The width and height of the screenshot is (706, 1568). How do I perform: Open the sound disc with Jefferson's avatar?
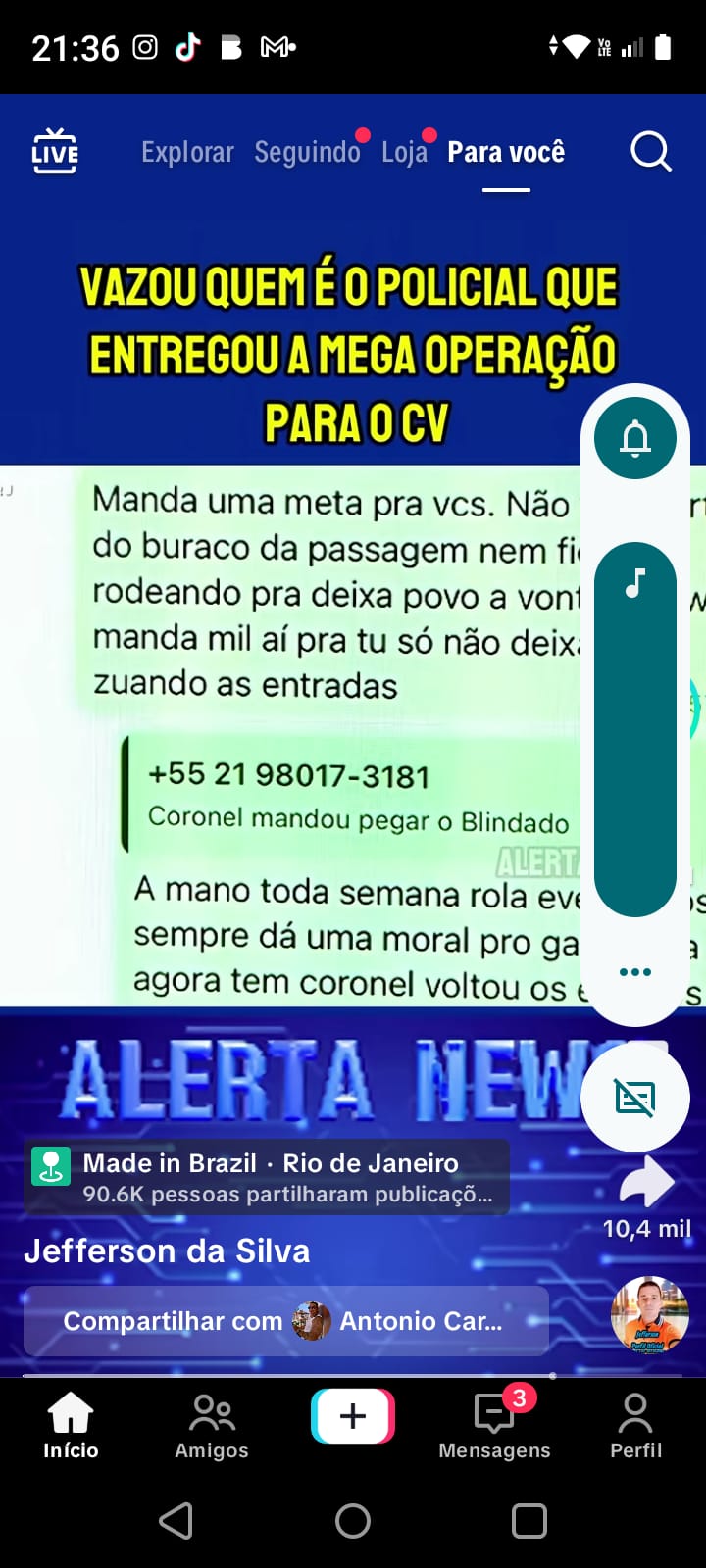coord(649,1315)
